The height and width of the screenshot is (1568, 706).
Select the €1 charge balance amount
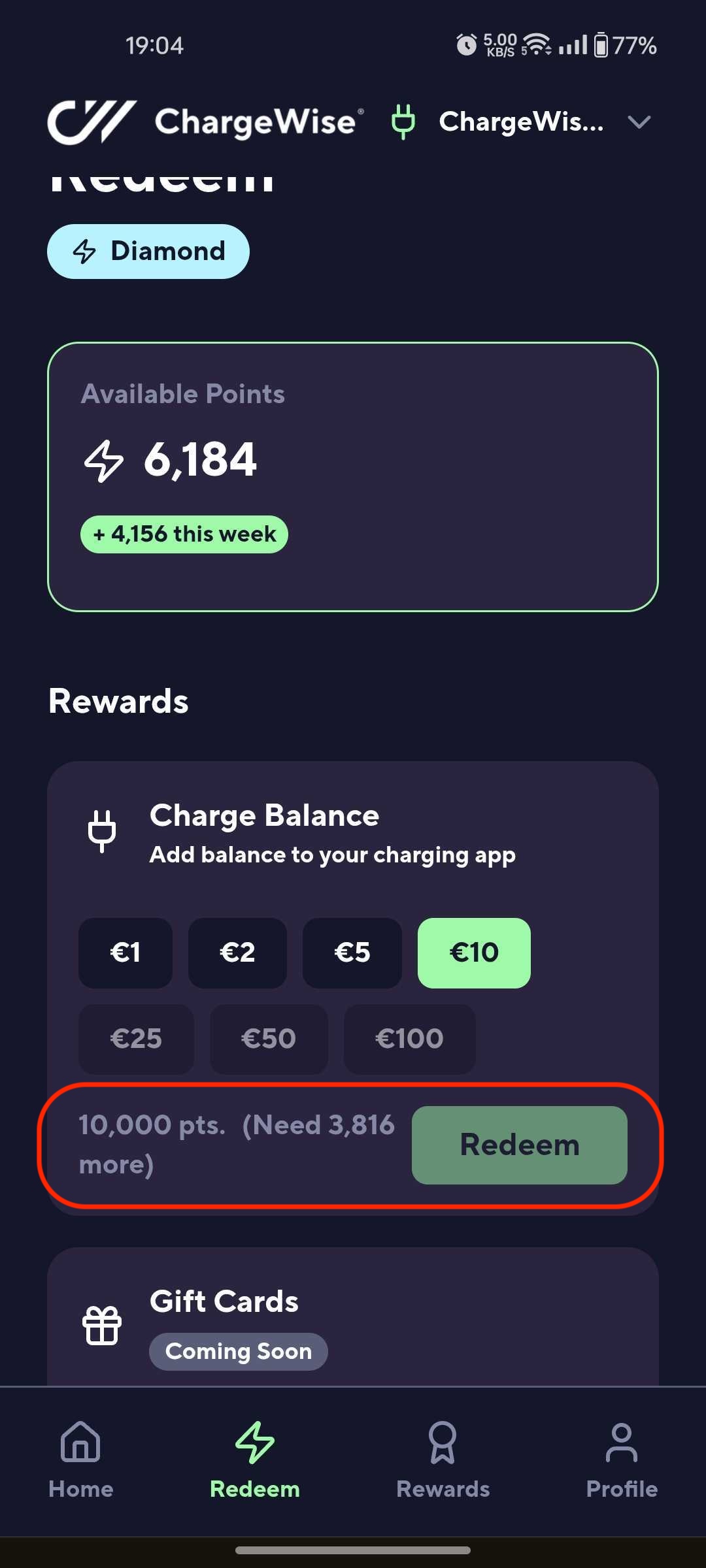[x=126, y=953]
